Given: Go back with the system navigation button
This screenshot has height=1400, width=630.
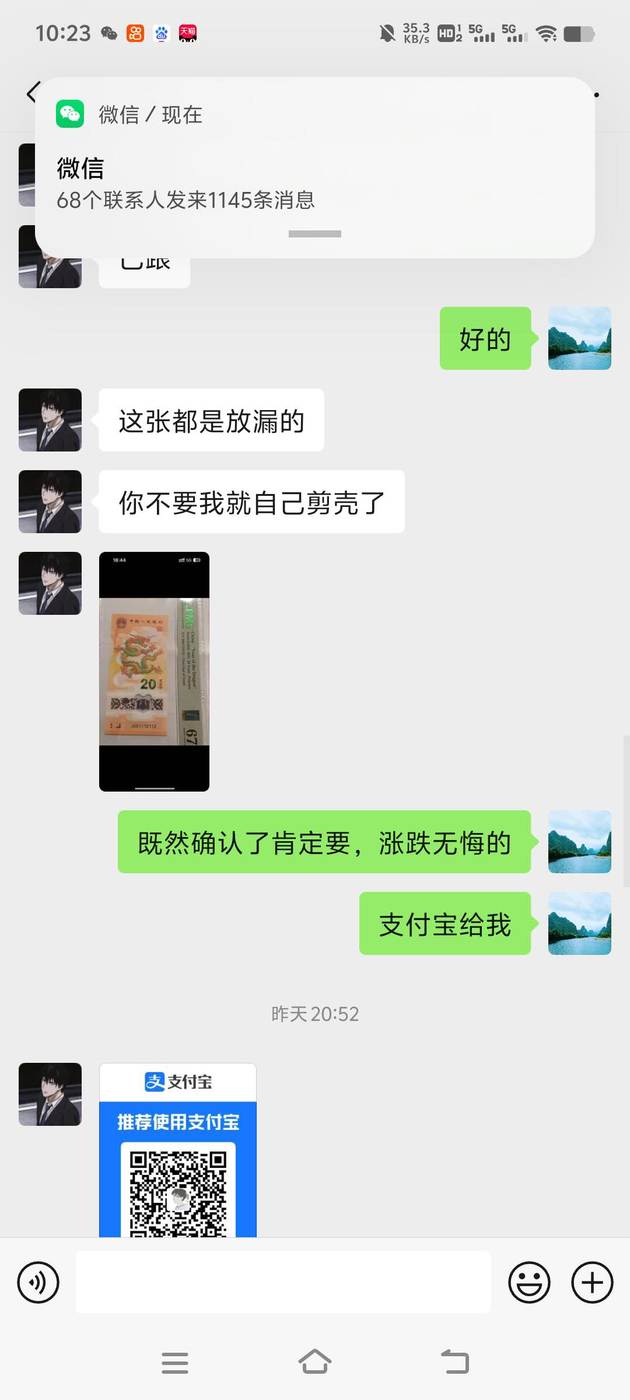Looking at the screenshot, I should click(455, 1361).
